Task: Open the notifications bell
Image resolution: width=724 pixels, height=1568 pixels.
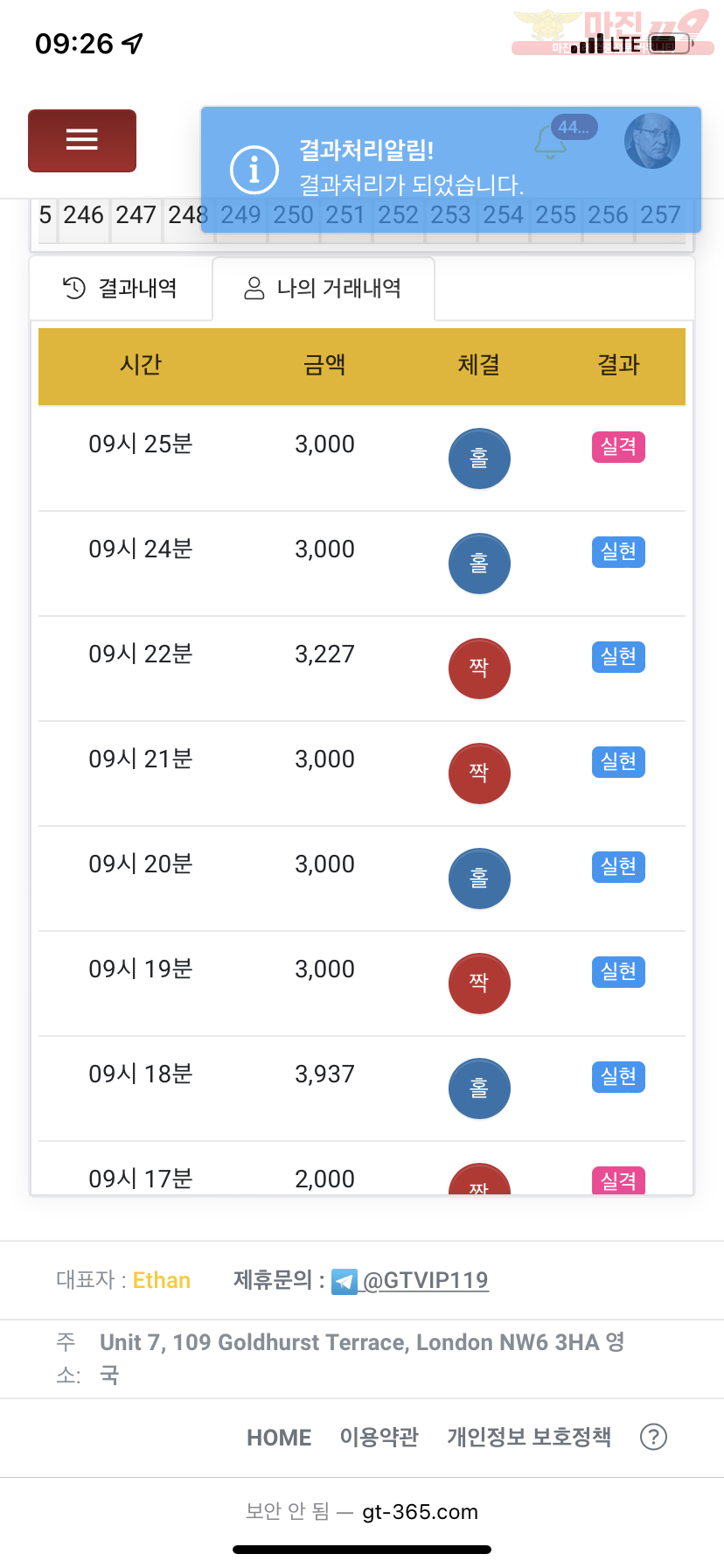Action: [551, 142]
